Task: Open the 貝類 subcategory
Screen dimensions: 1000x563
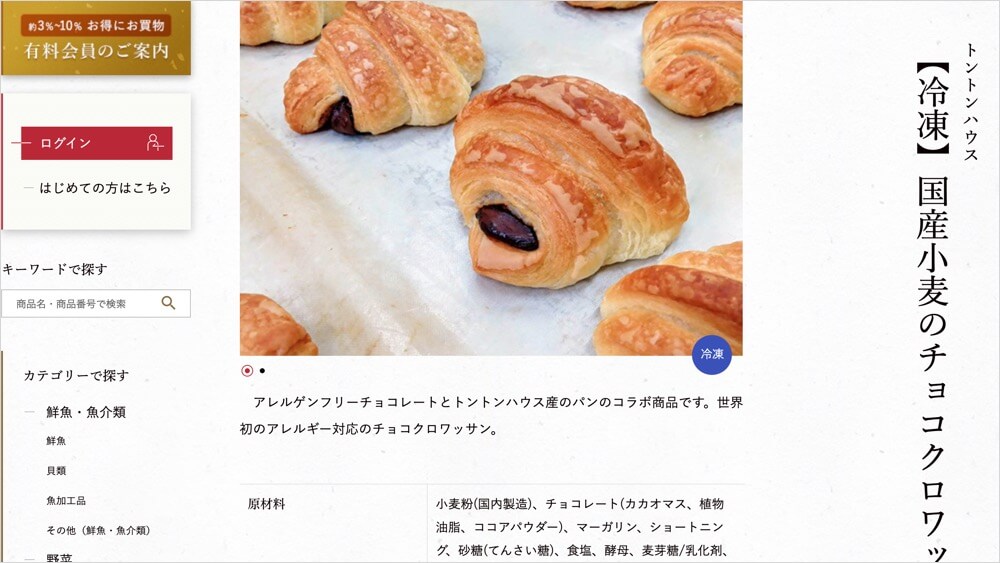Action: (x=56, y=471)
